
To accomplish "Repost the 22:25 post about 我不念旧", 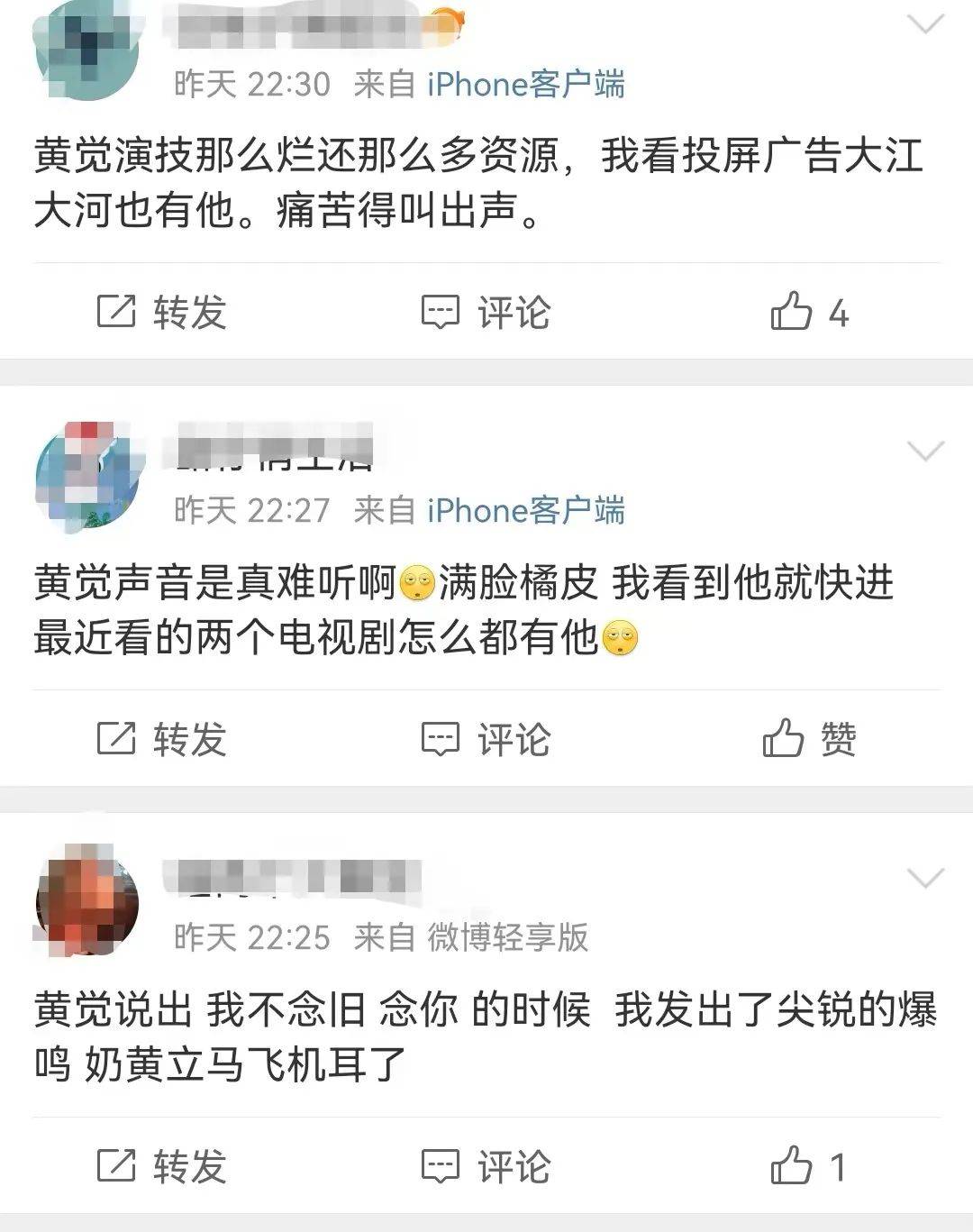I will (x=162, y=1167).
